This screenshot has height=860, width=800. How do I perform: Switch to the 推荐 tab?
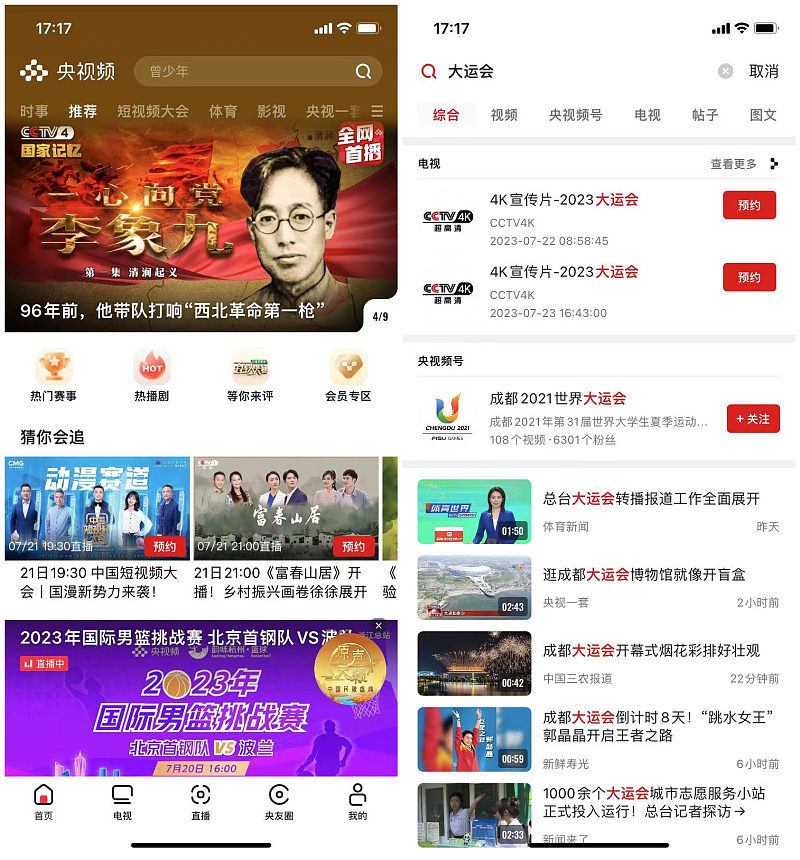pos(81,112)
